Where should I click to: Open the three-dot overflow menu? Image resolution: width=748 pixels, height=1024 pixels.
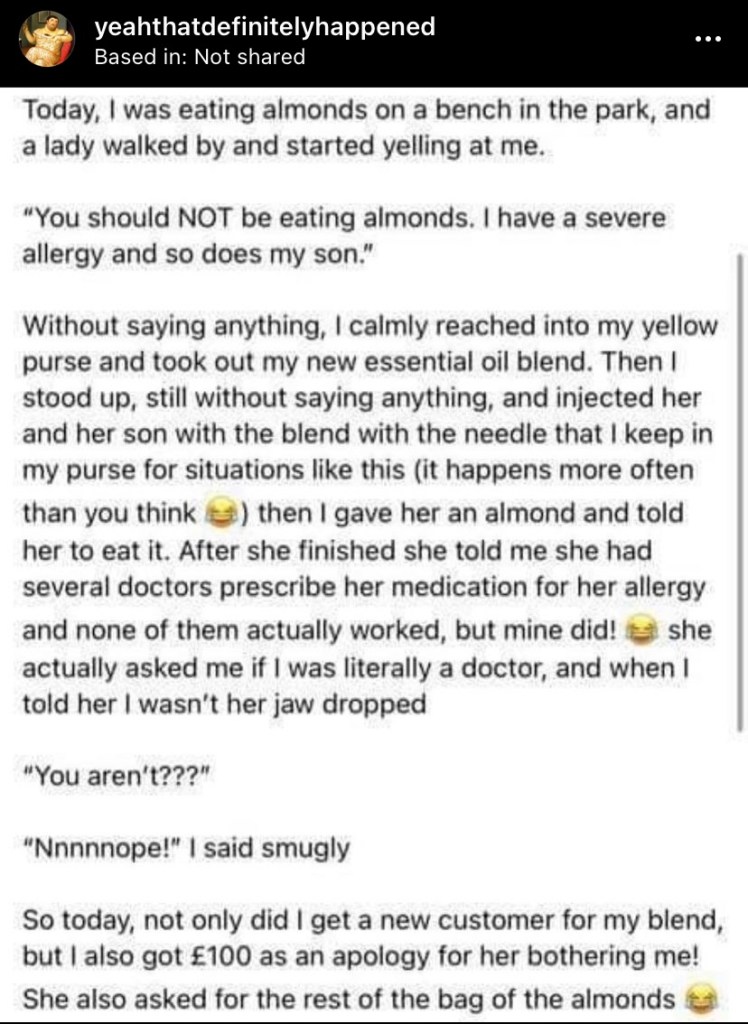click(x=707, y=39)
